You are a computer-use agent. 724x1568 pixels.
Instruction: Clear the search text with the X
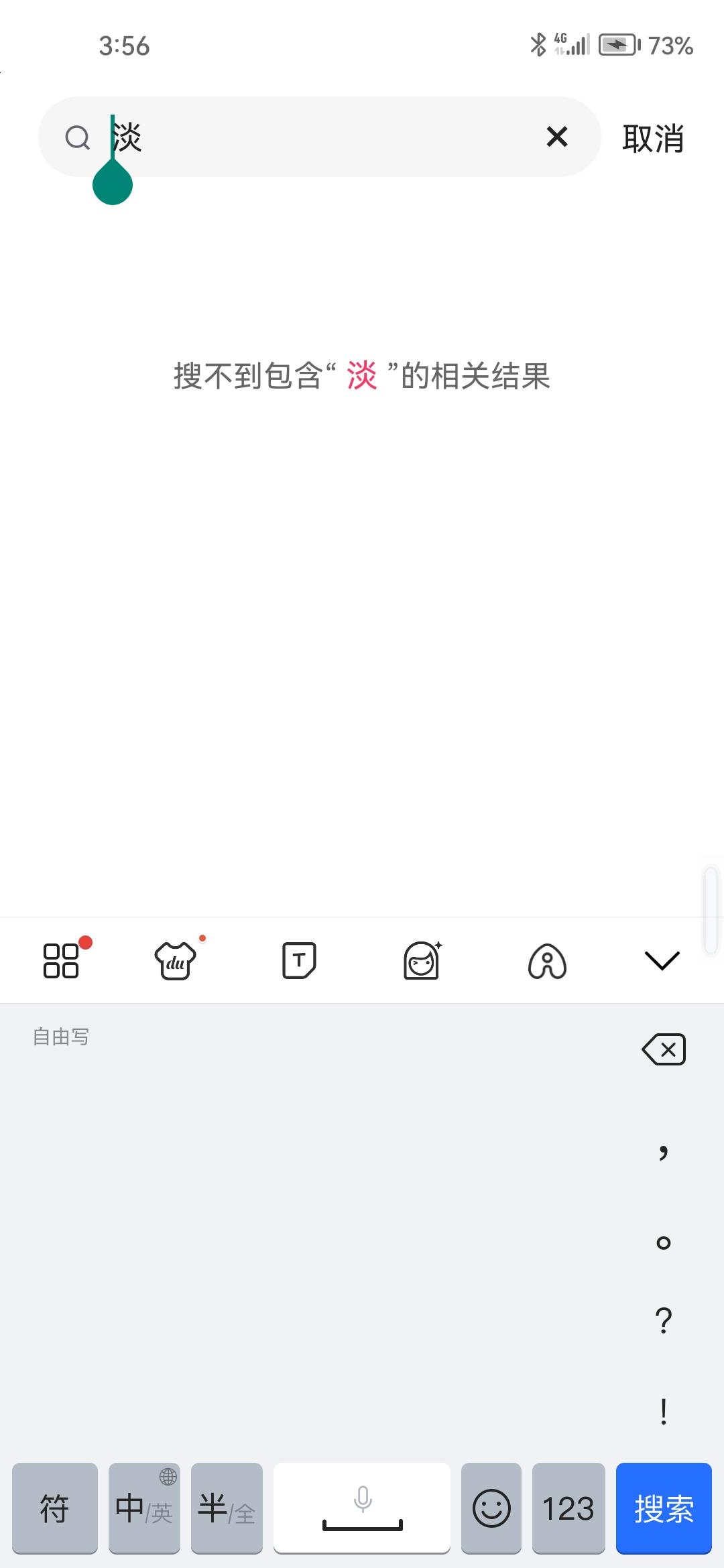point(557,137)
